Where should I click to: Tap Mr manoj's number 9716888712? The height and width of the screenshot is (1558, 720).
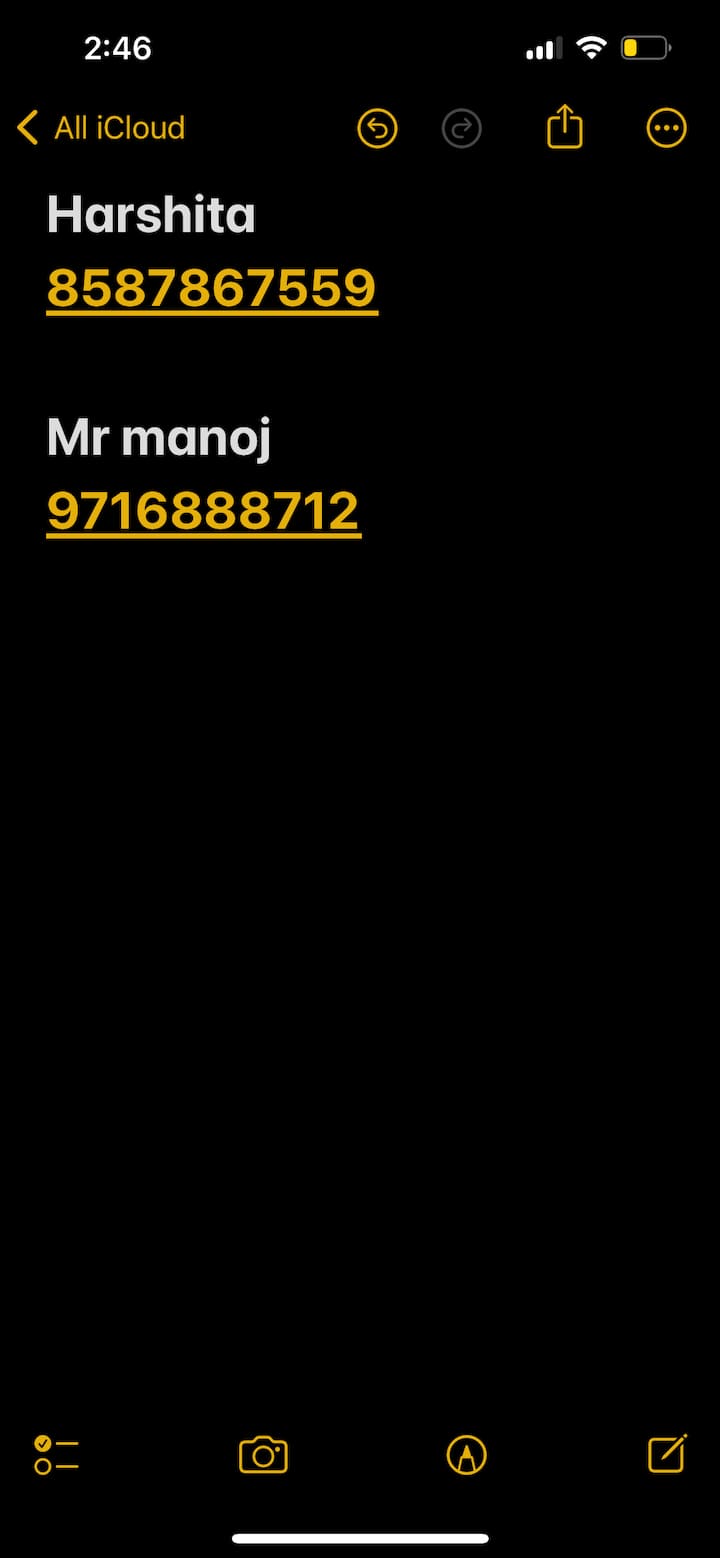tap(204, 511)
